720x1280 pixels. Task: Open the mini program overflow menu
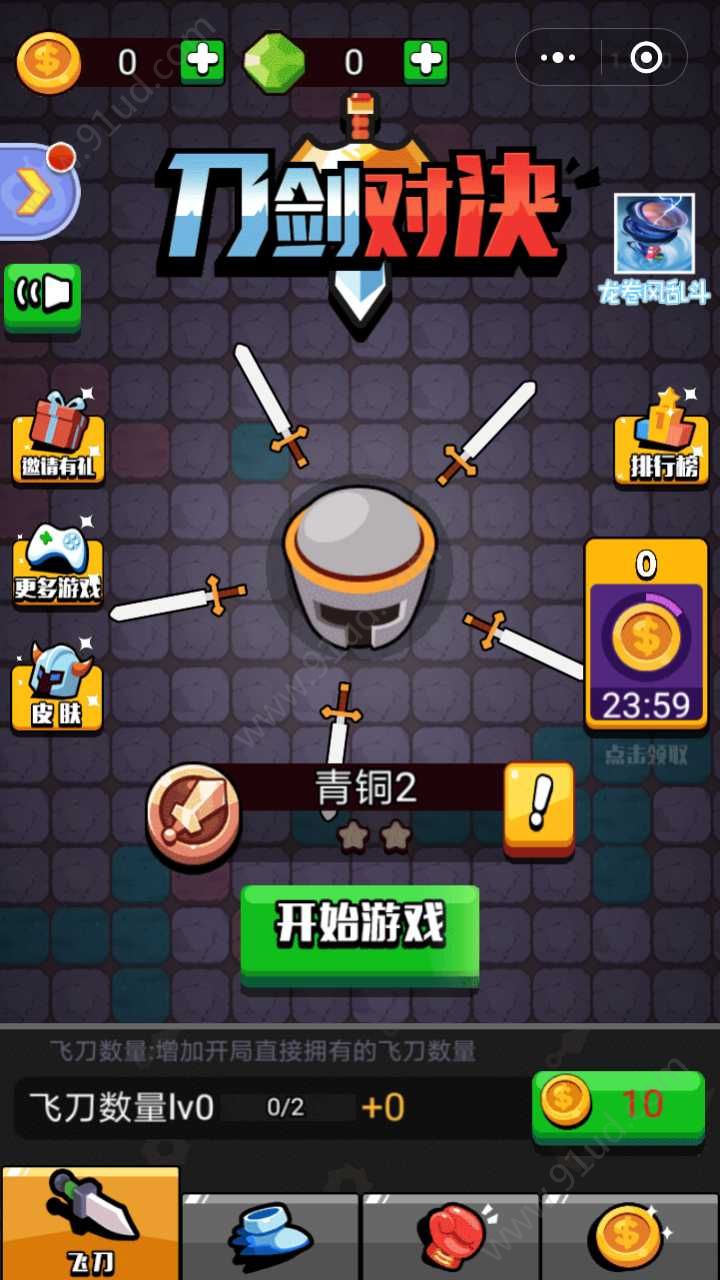coord(558,58)
